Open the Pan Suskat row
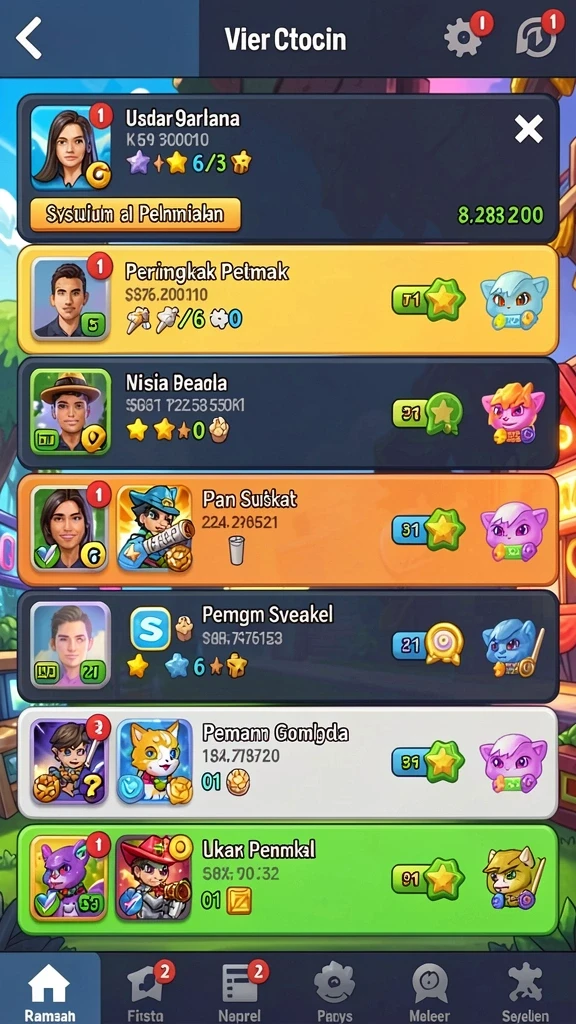 [x=288, y=530]
